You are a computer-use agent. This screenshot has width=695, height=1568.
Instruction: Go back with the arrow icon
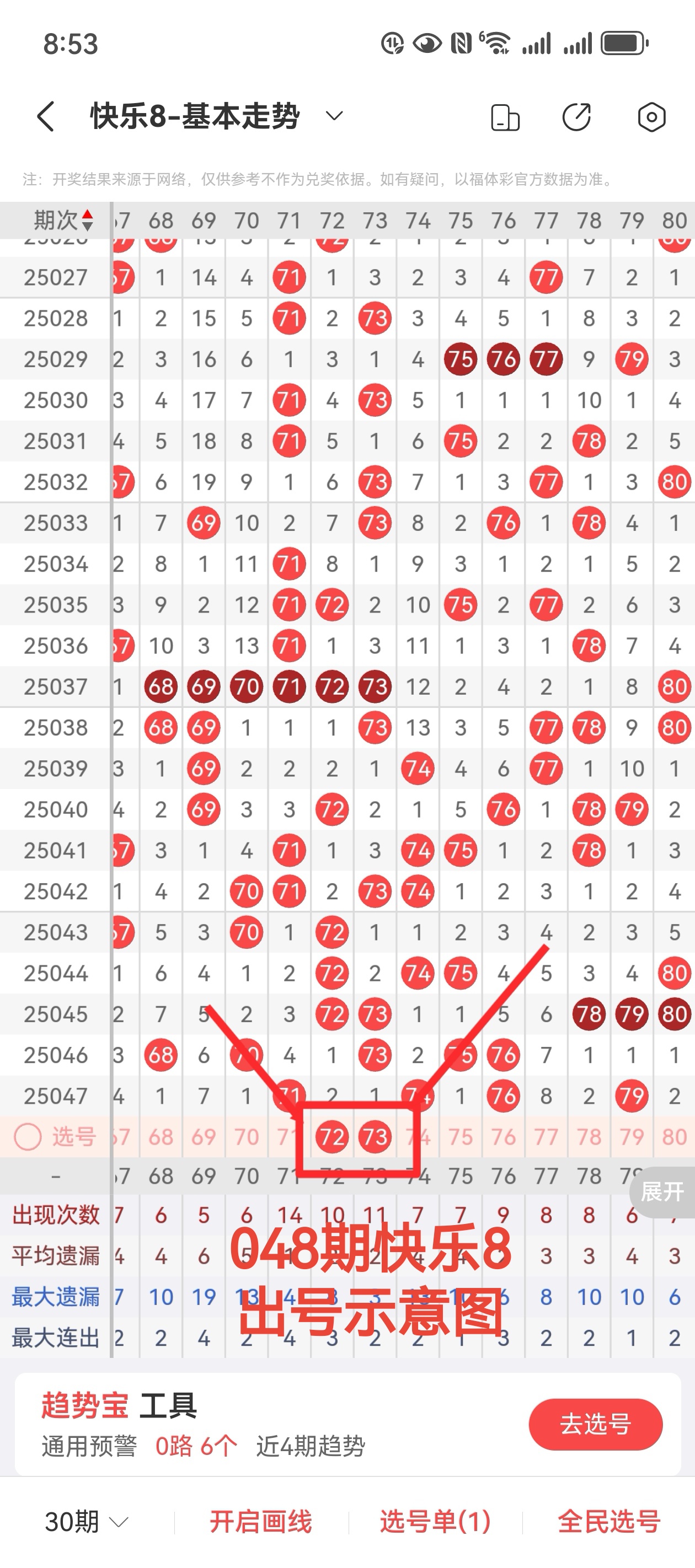click(x=46, y=116)
